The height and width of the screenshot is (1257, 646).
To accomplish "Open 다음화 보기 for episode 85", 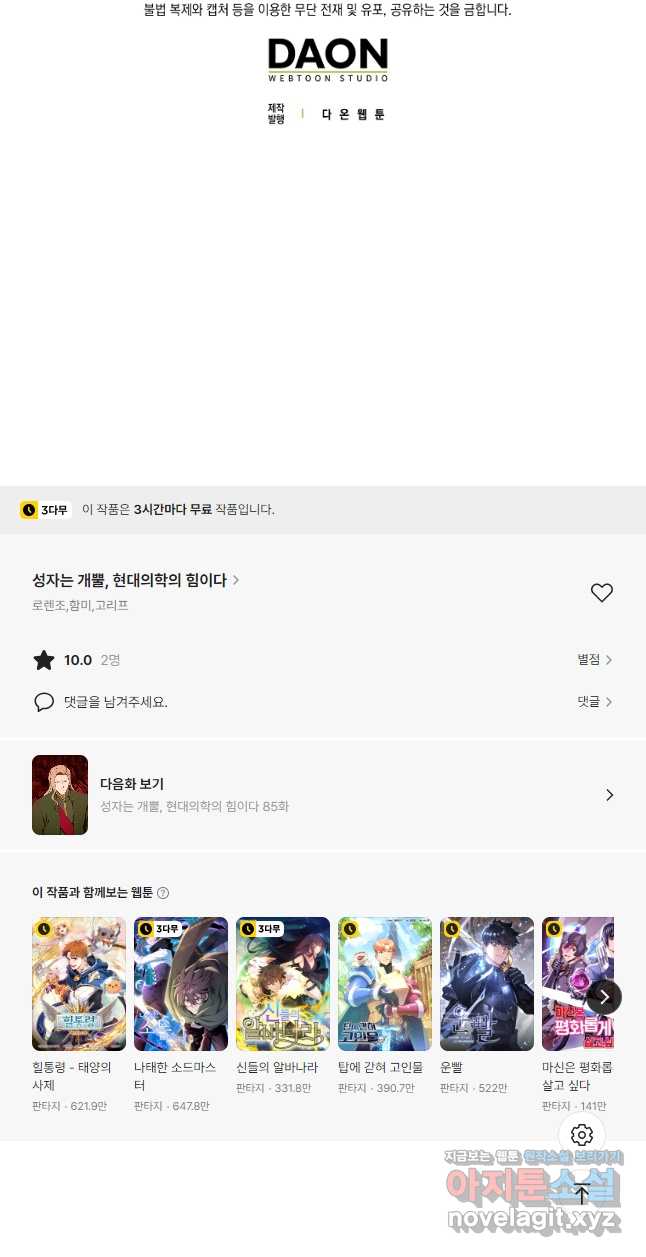I will (x=322, y=795).
